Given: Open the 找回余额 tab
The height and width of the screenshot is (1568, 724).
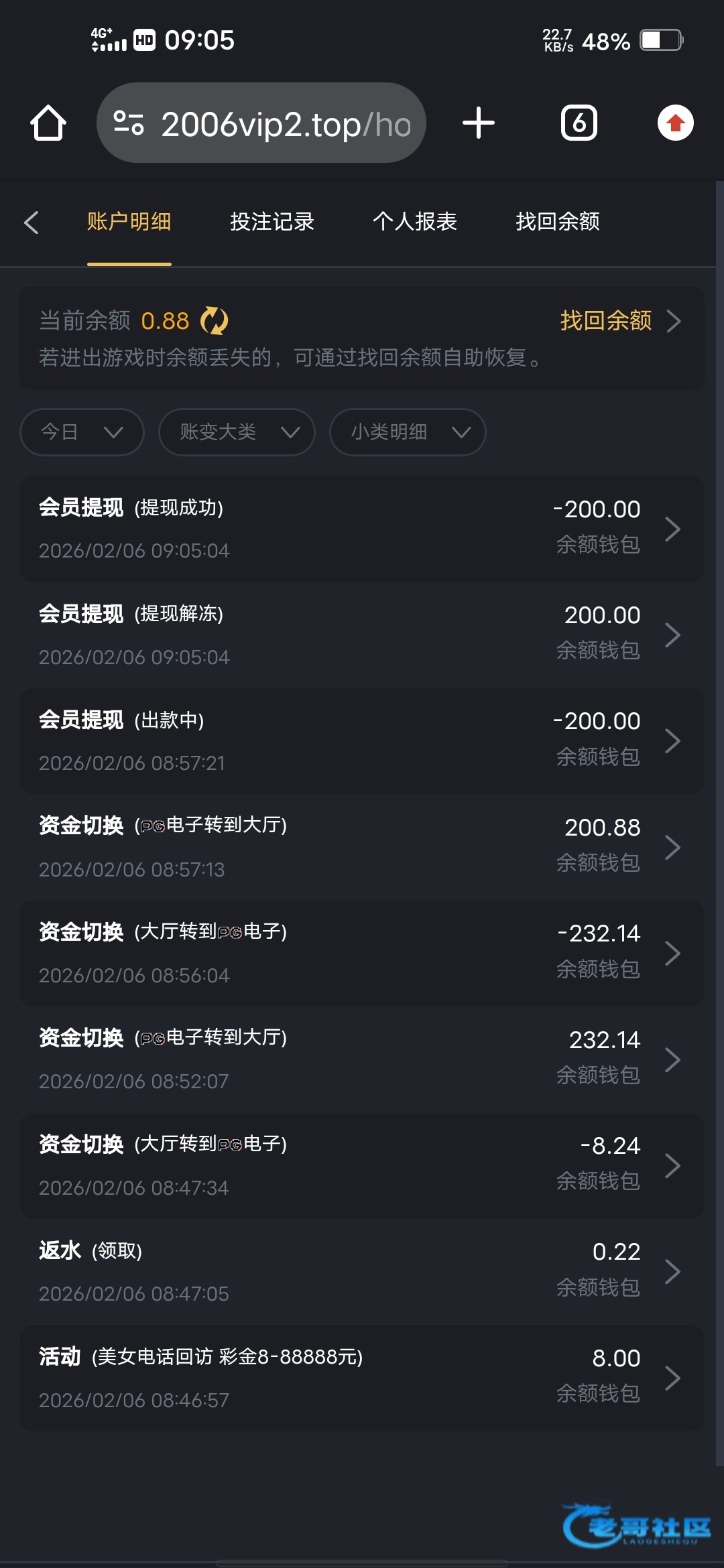Looking at the screenshot, I should tap(557, 222).
